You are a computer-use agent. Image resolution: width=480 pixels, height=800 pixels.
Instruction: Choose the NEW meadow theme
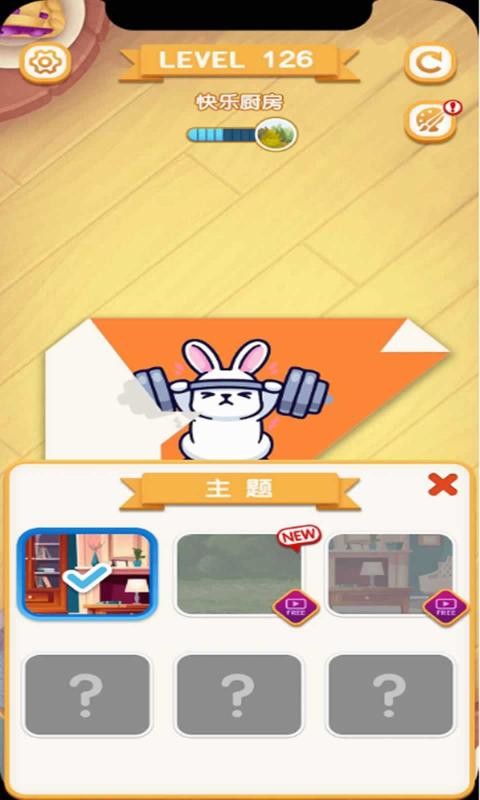pyautogui.click(x=239, y=574)
